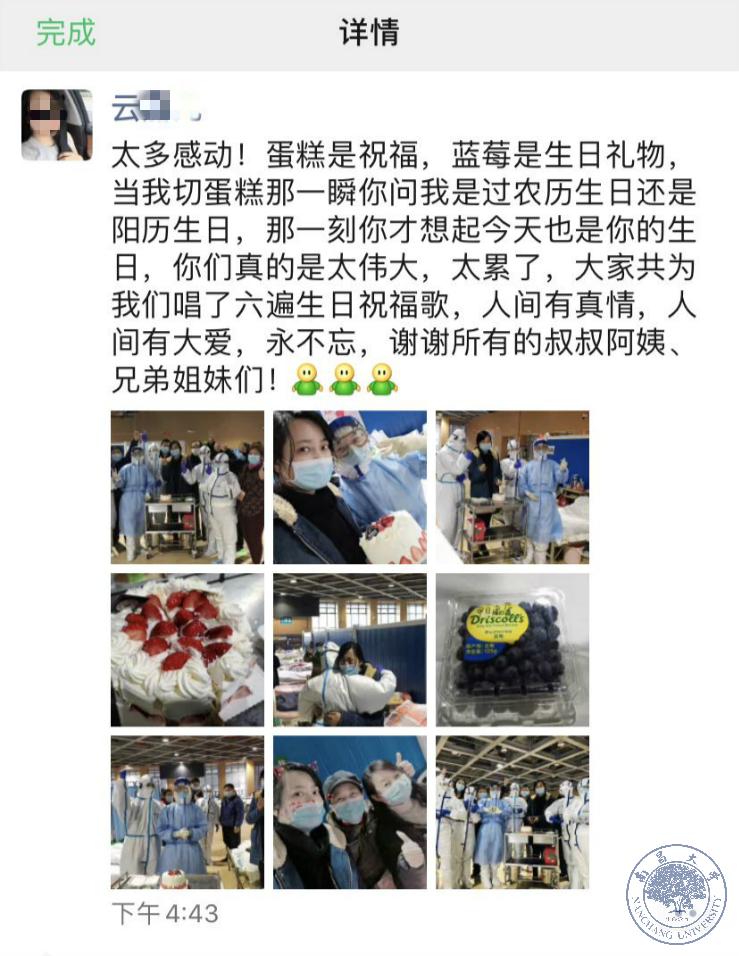Open the poster's profile avatar
Viewport: 739px width, 956px height.
tap(57, 125)
